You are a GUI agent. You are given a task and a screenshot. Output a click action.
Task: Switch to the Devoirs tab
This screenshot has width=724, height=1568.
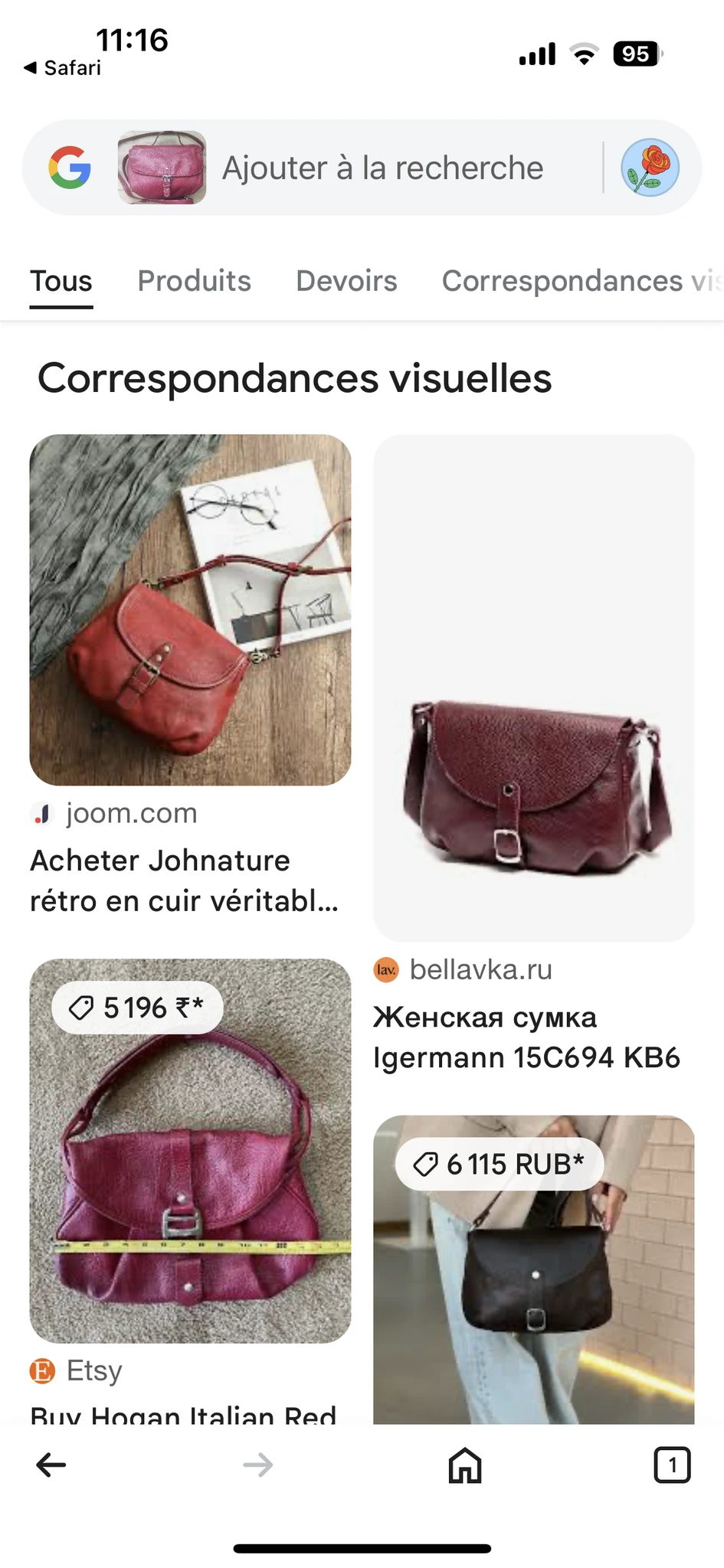(x=346, y=281)
